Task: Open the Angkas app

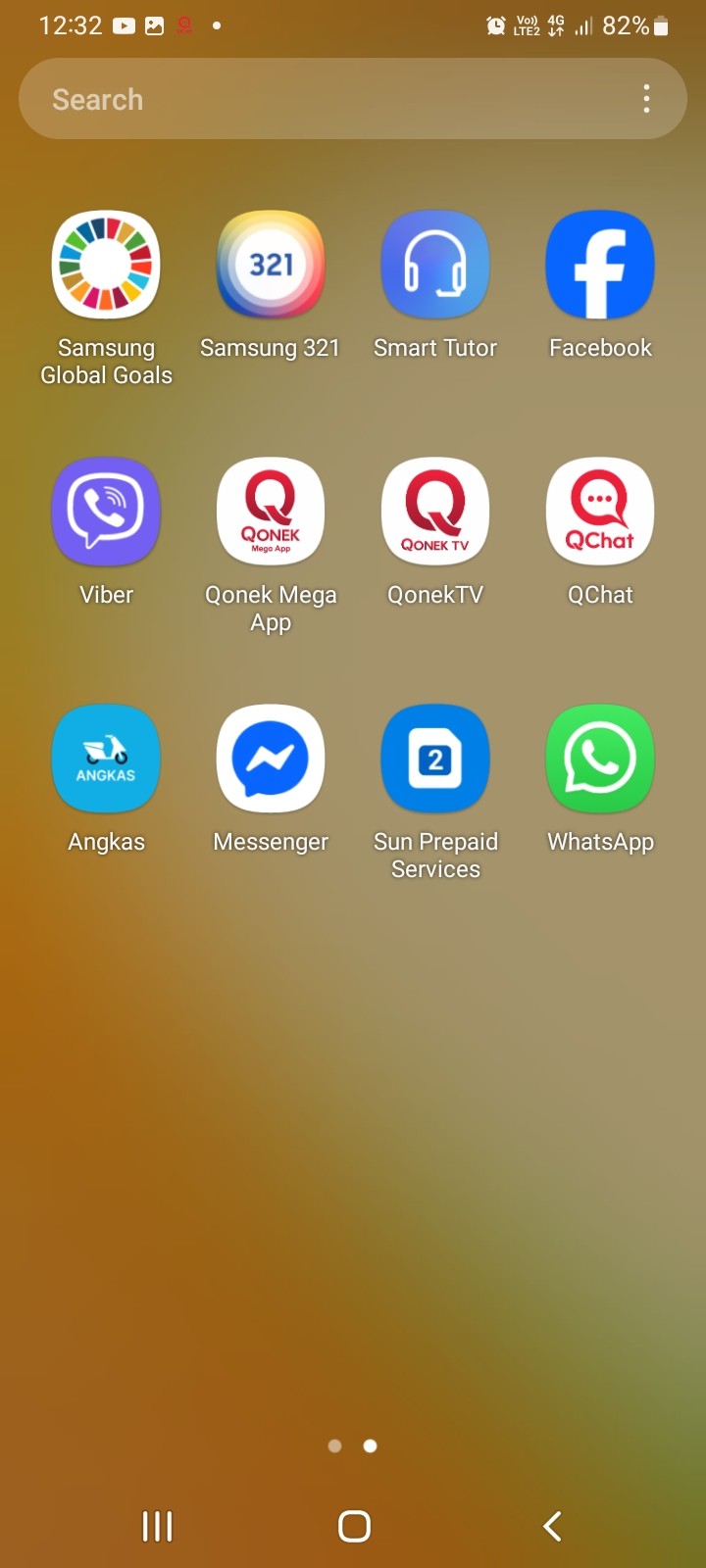Action: (106, 759)
